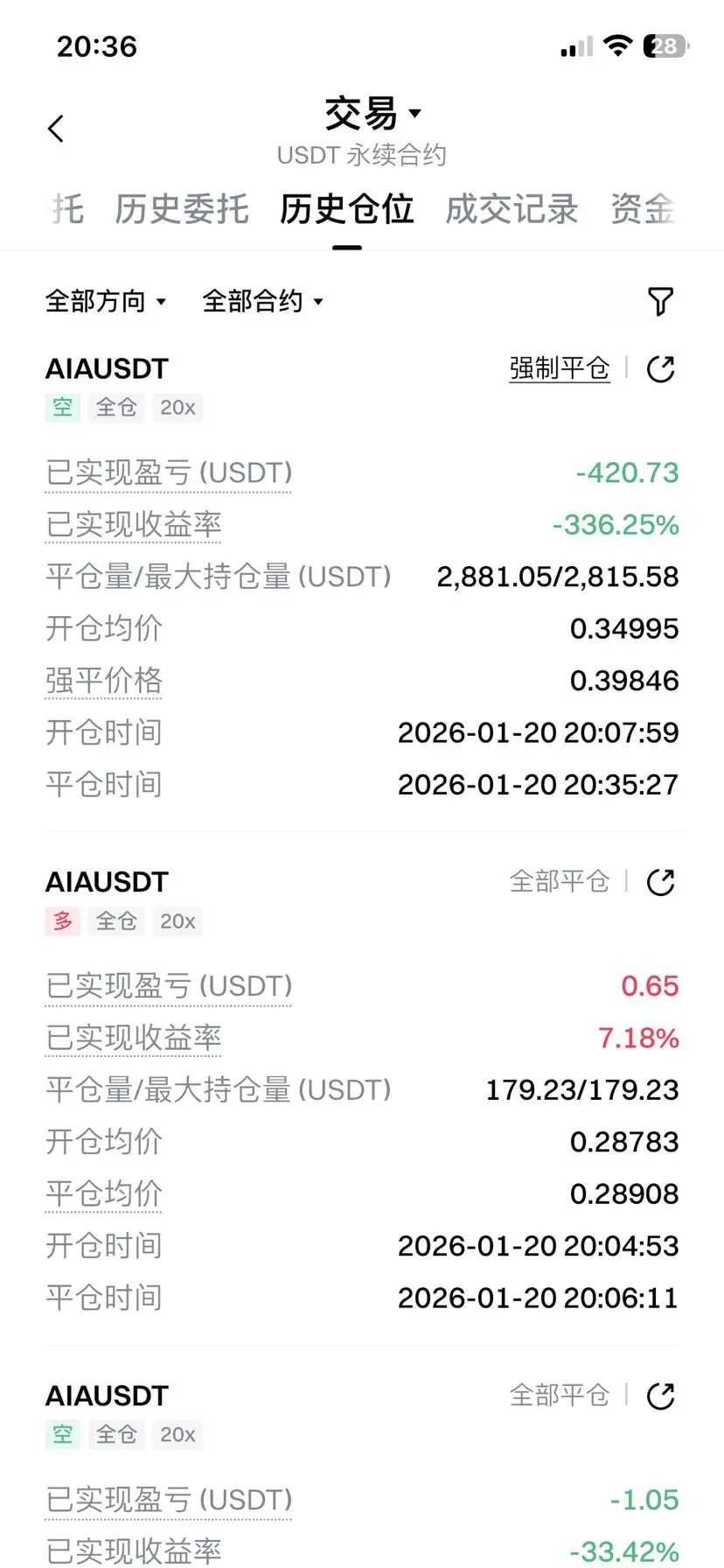Image resolution: width=724 pixels, height=1568 pixels.
Task: Open the 资金 tab
Action: [643, 210]
